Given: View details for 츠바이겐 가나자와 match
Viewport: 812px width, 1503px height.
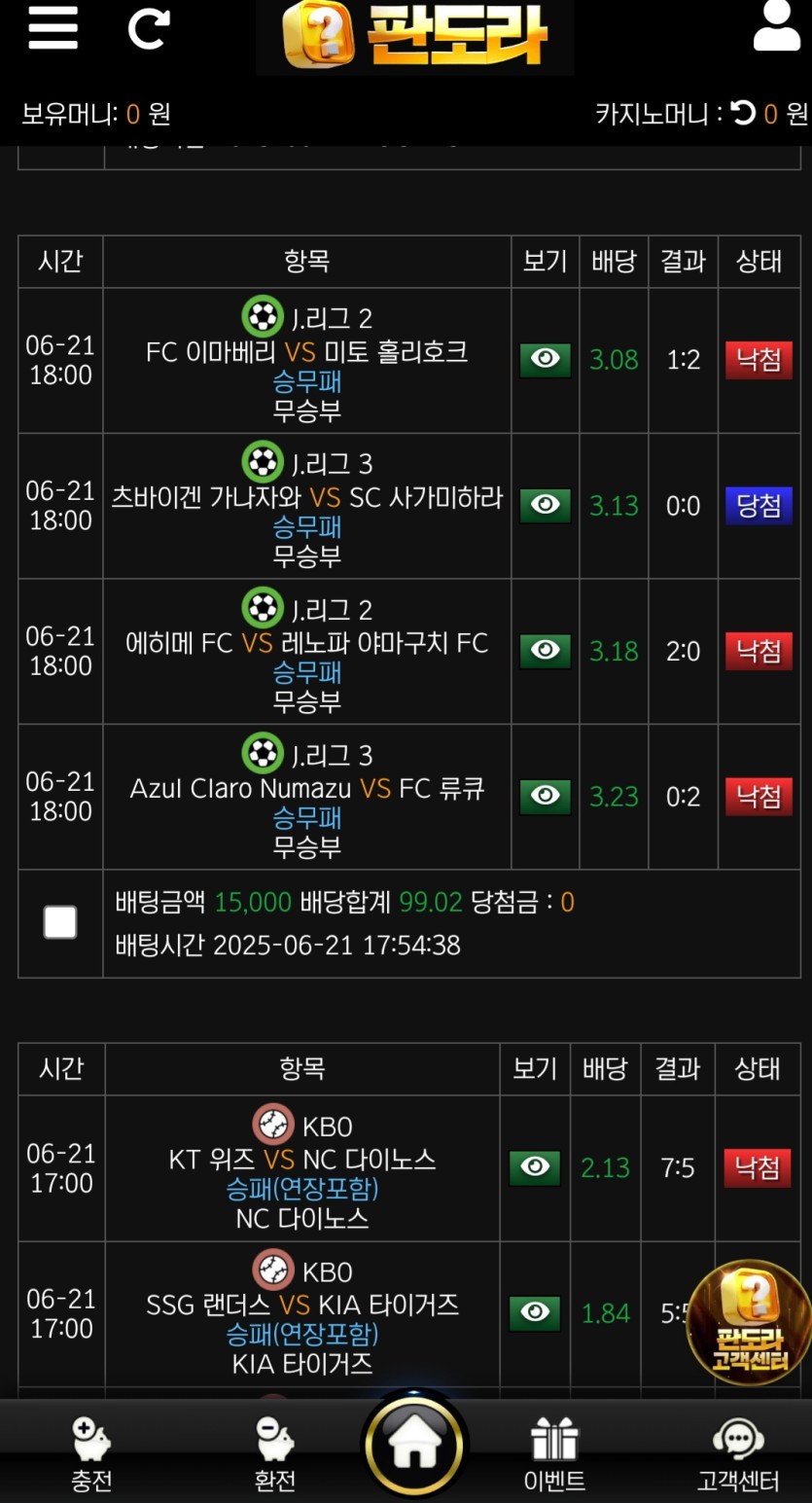Looking at the screenshot, I should [546, 505].
